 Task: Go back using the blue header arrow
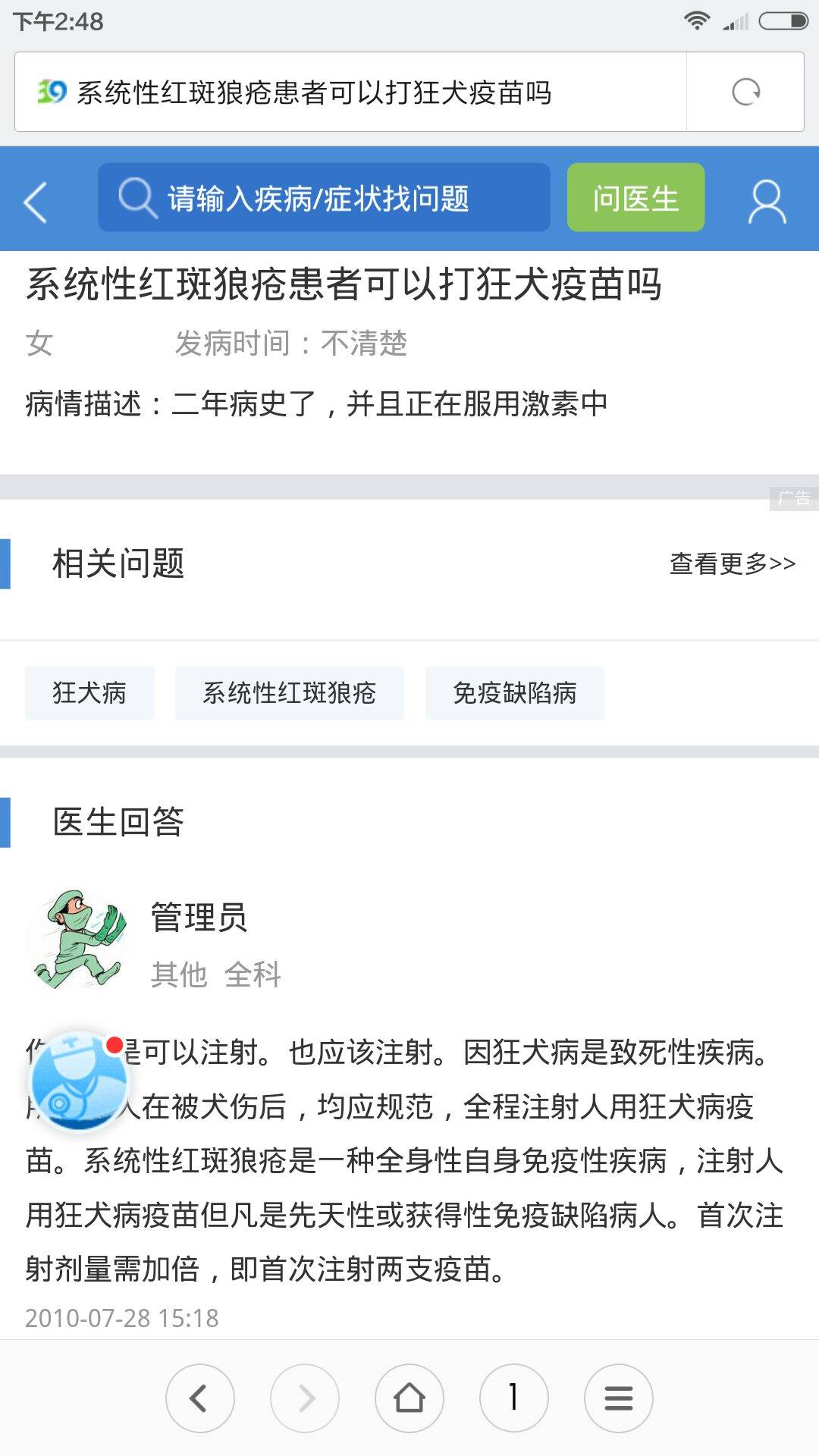(x=36, y=202)
